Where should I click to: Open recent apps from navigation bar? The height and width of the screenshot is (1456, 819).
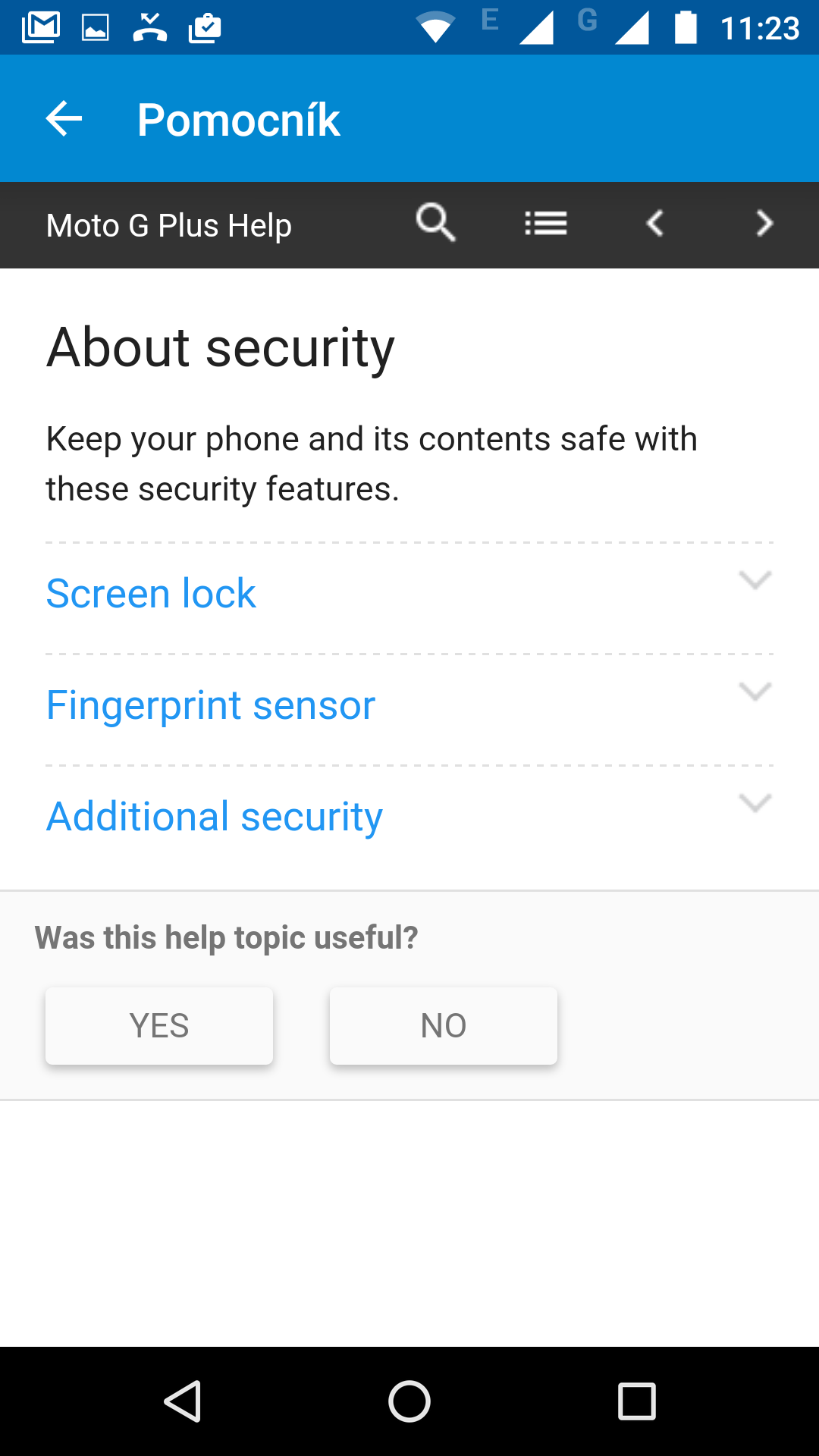tap(637, 1401)
